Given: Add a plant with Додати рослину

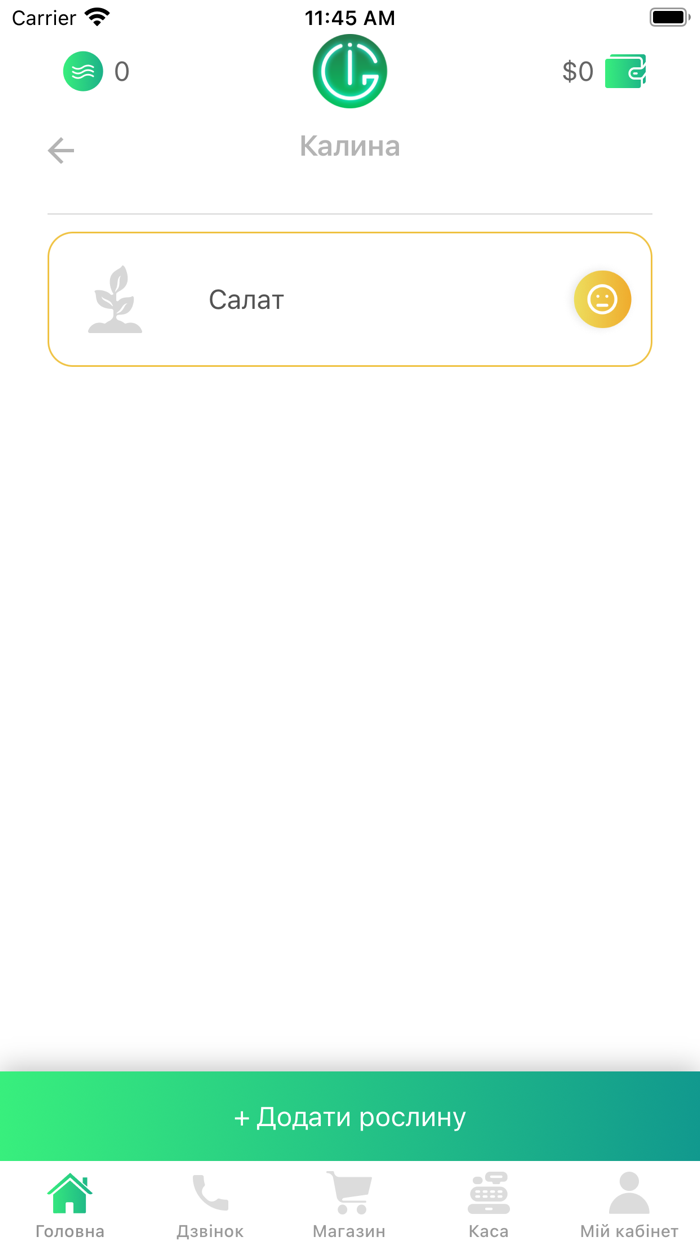Looking at the screenshot, I should click(x=350, y=1117).
